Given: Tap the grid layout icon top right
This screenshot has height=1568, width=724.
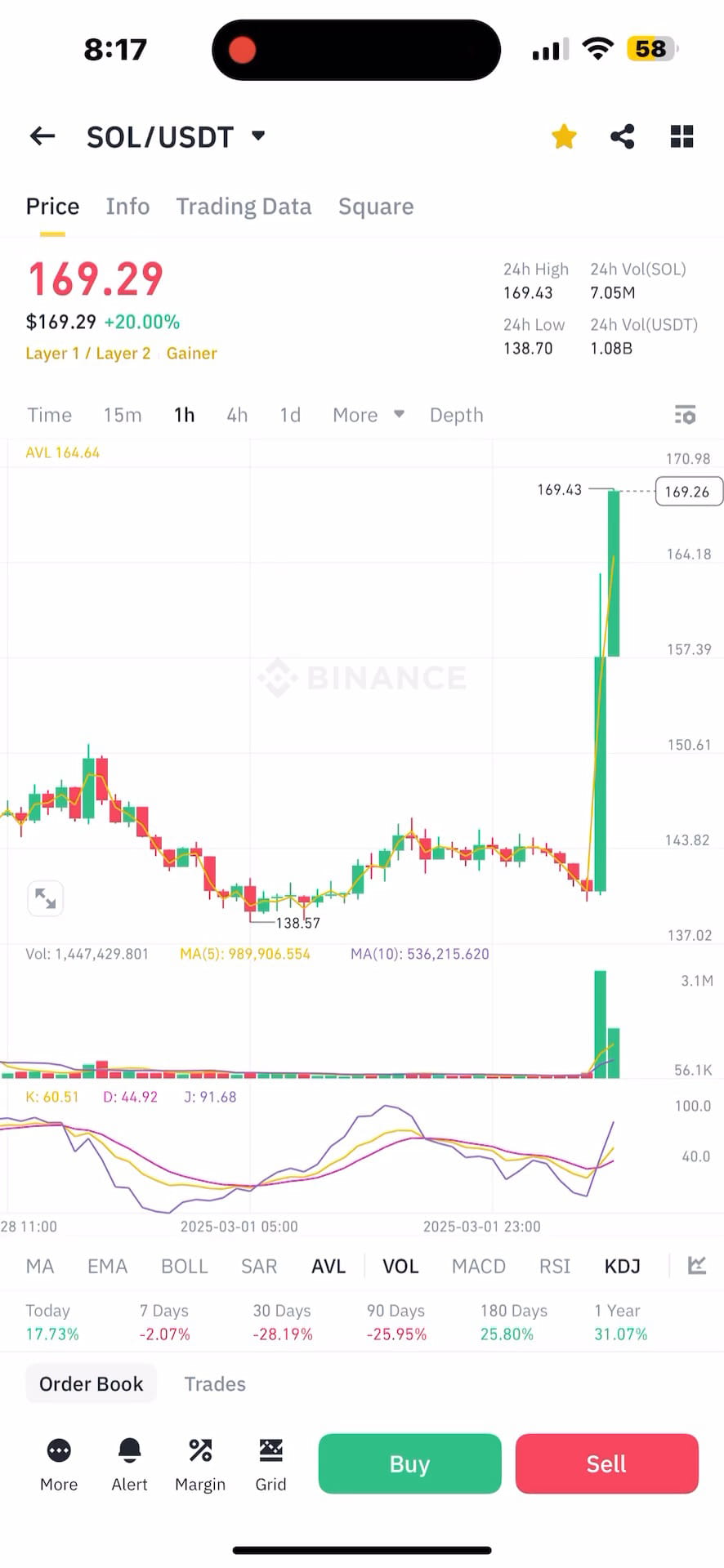Looking at the screenshot, I should click(682, 136).
